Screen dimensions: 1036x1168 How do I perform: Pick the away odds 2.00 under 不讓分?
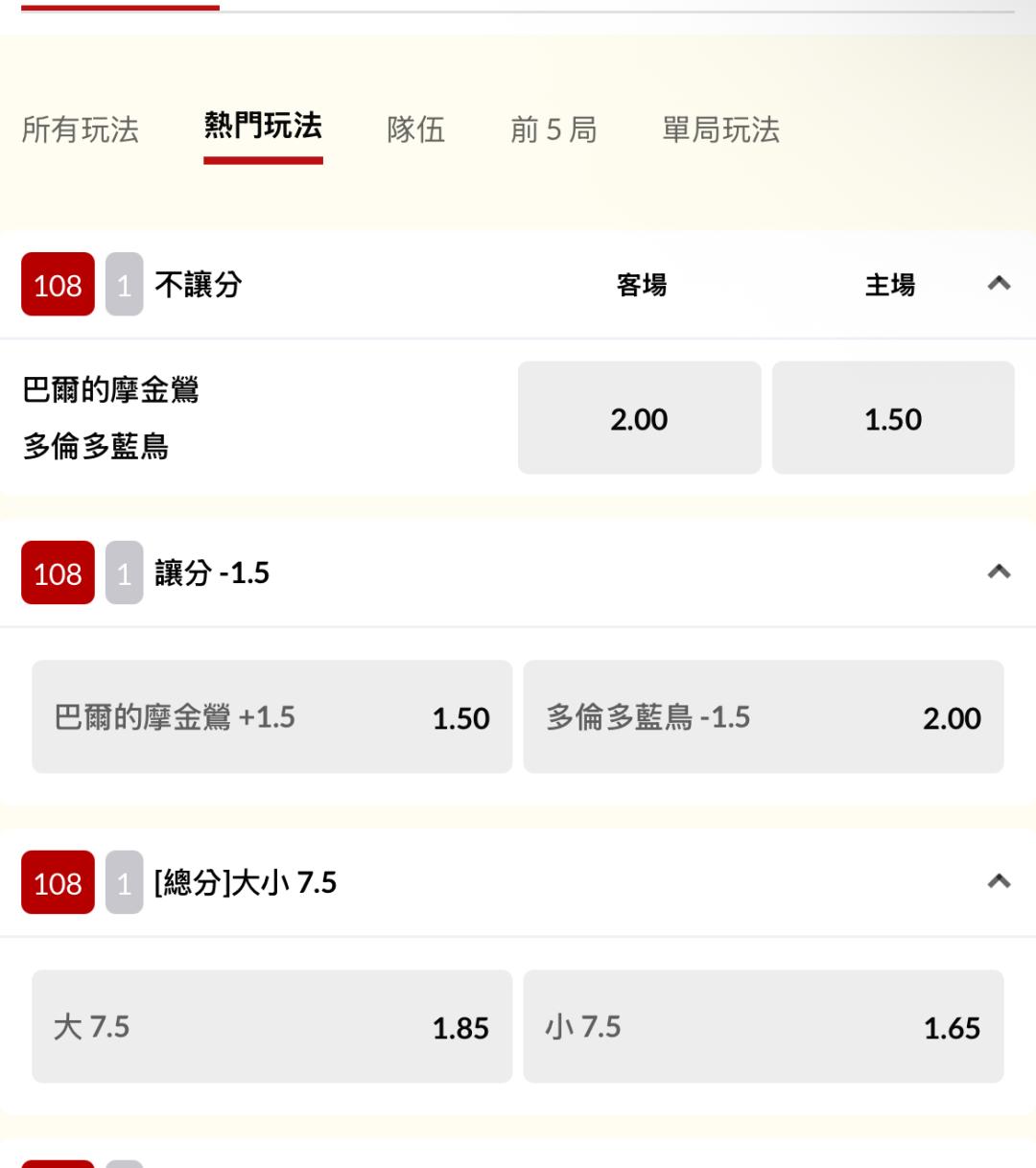pyautogui.click(x=640, y=418)
